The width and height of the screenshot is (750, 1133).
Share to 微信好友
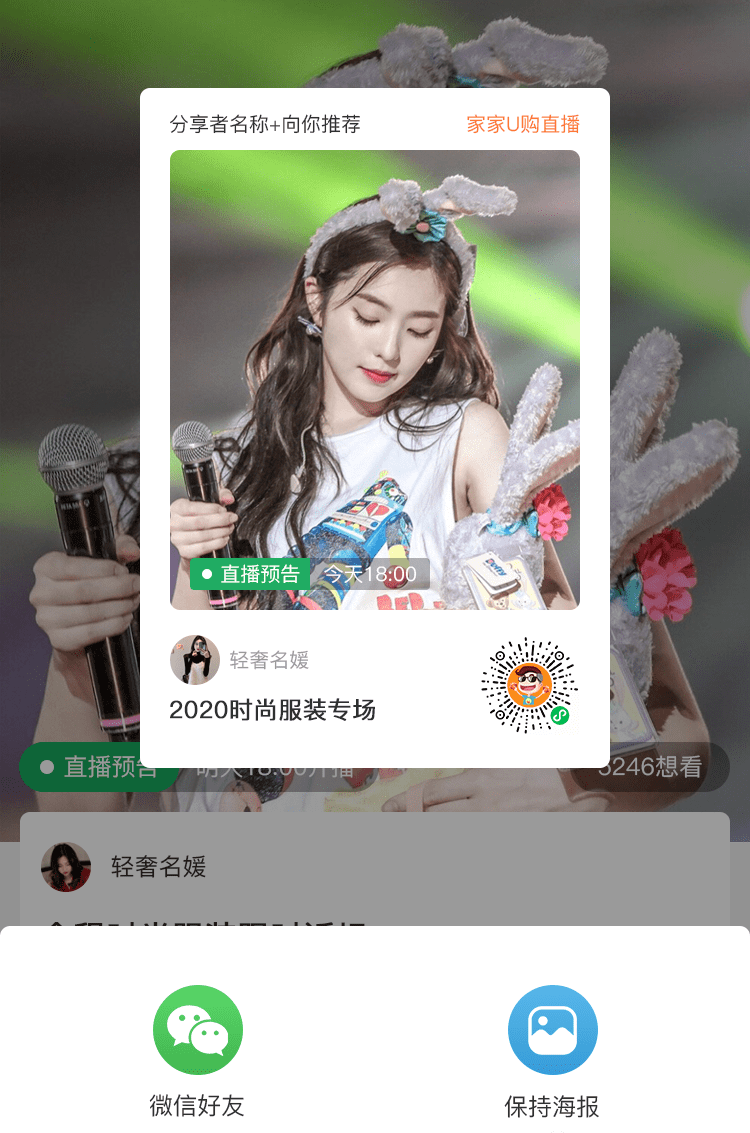[x=197, y=1031]
